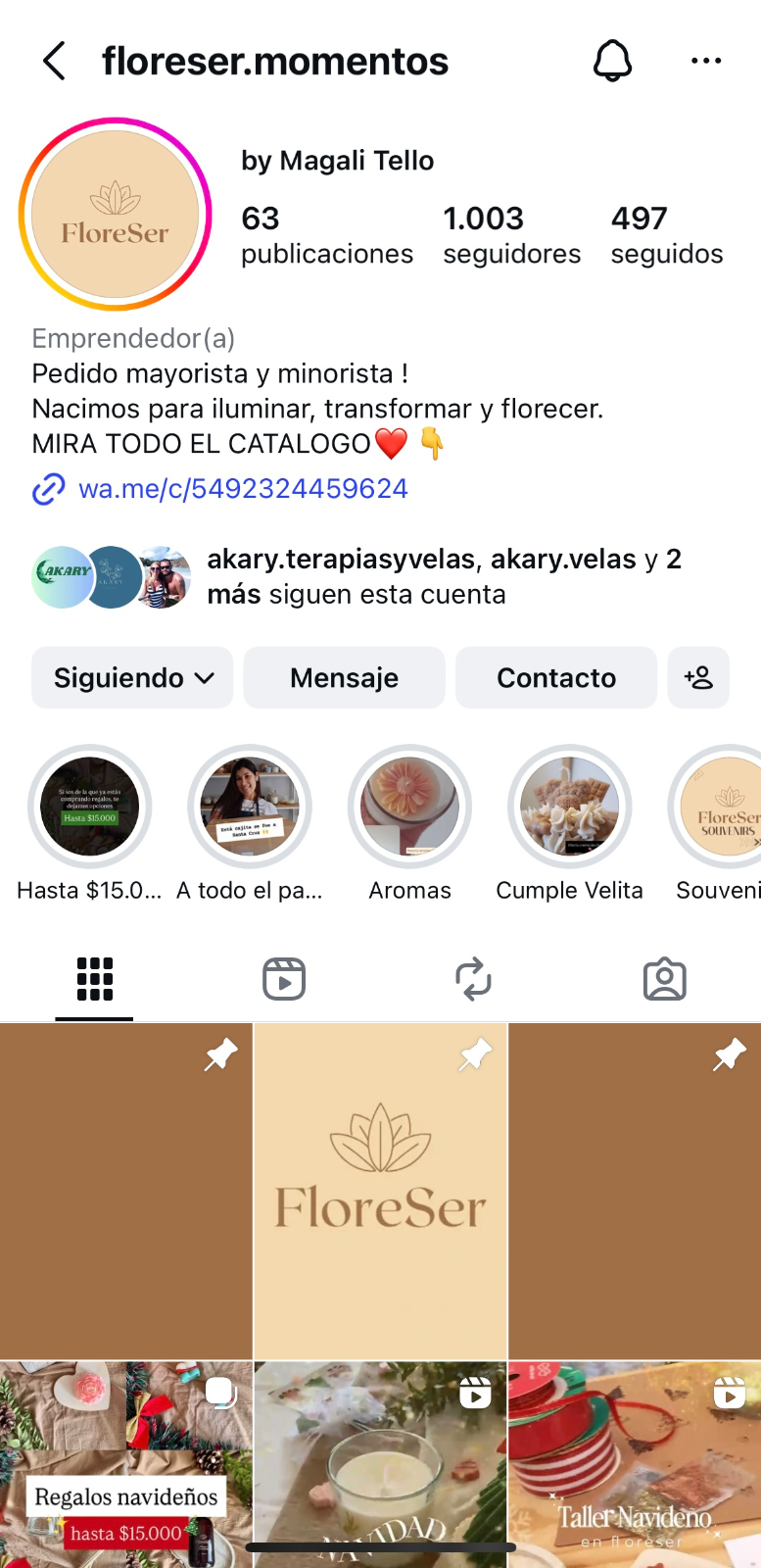Open the Hasta $15.0... highlight
Image resolution: width=761 pixels, height=1568 pixels.
coord(90,807)
